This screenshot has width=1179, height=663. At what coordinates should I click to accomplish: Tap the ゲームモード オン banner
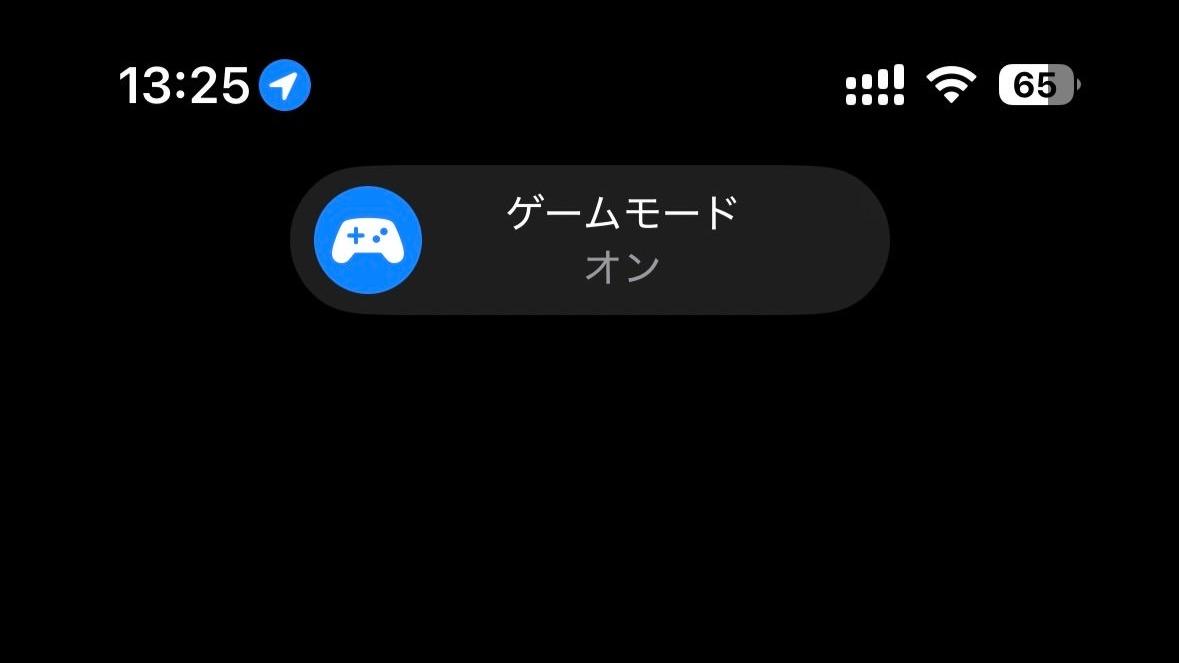(589, 240)
